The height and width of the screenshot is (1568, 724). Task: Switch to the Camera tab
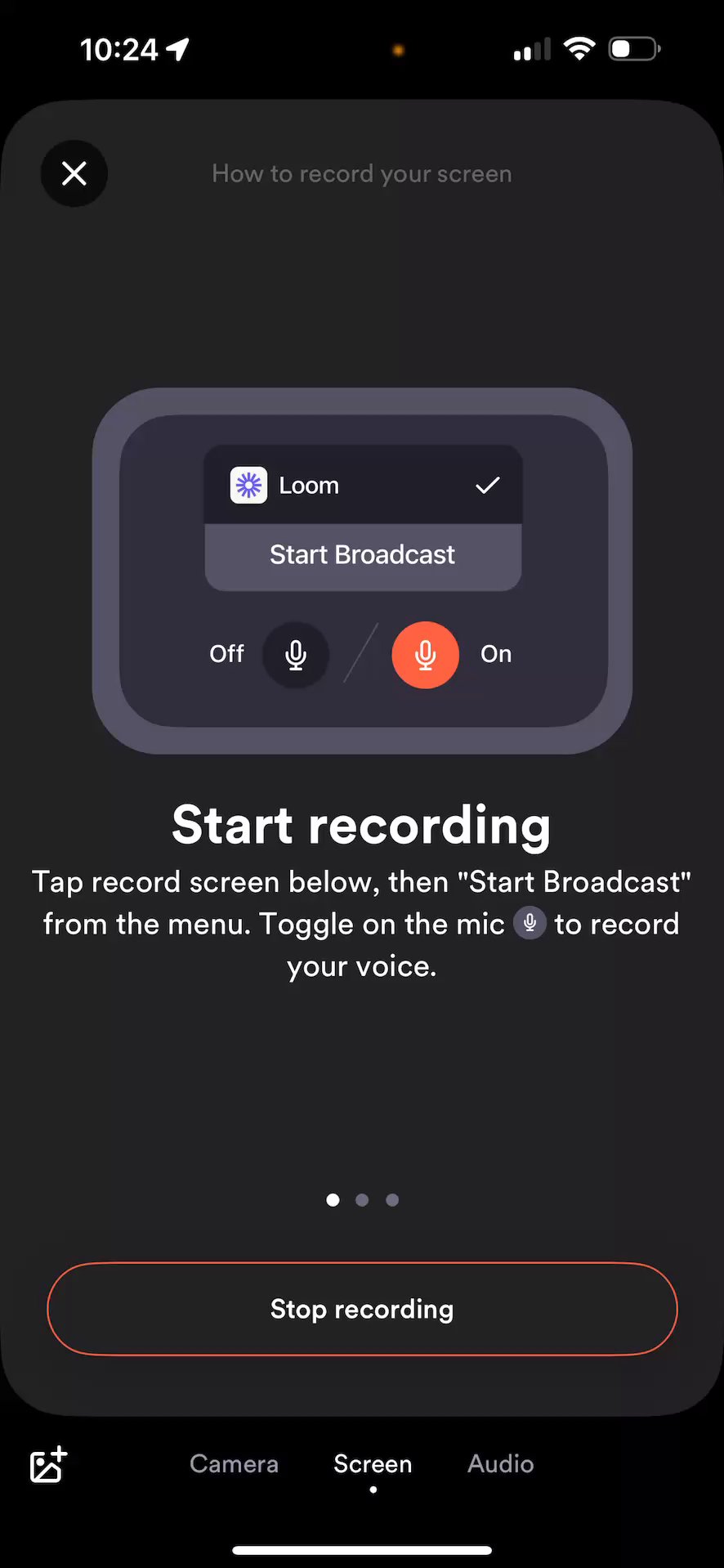(234, 1463)
